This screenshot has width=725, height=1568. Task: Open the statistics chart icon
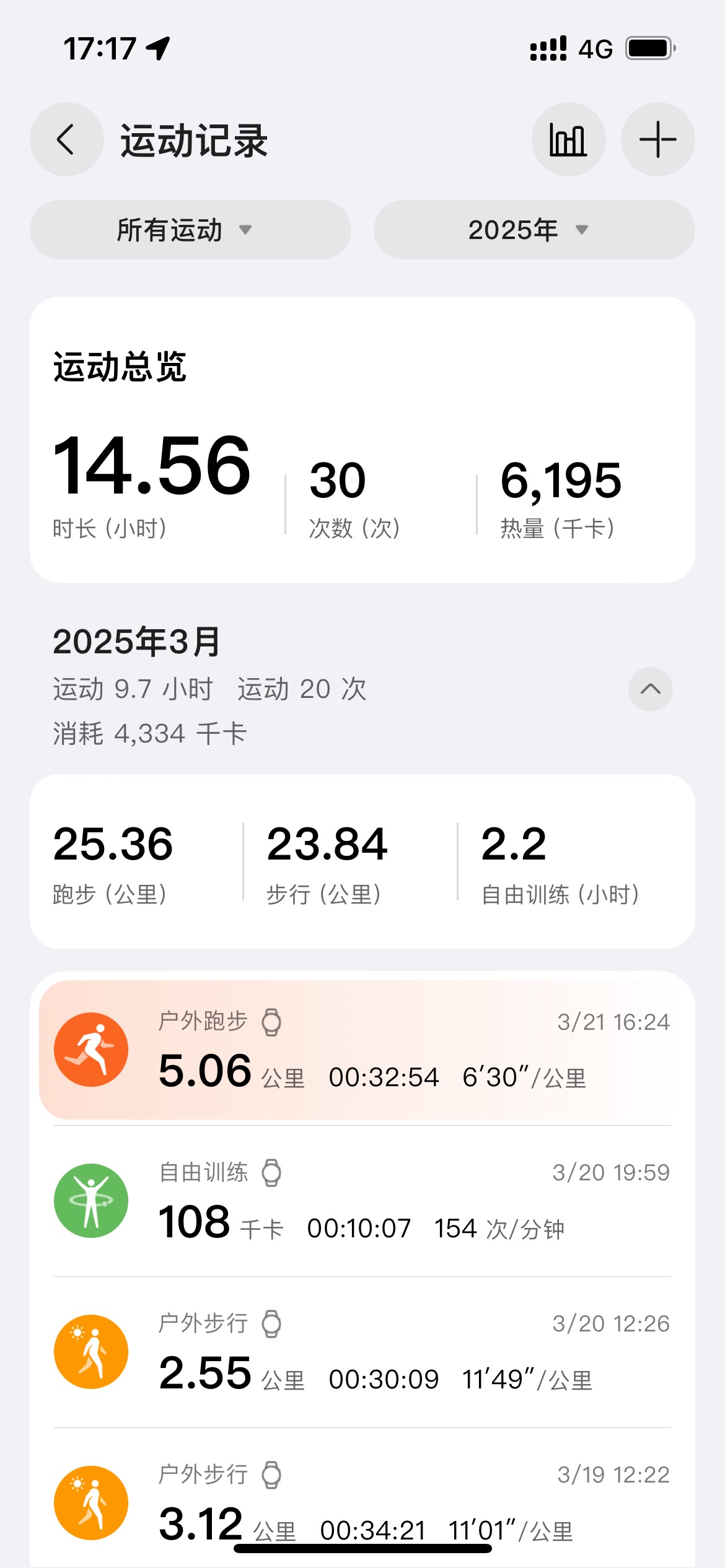568,139
